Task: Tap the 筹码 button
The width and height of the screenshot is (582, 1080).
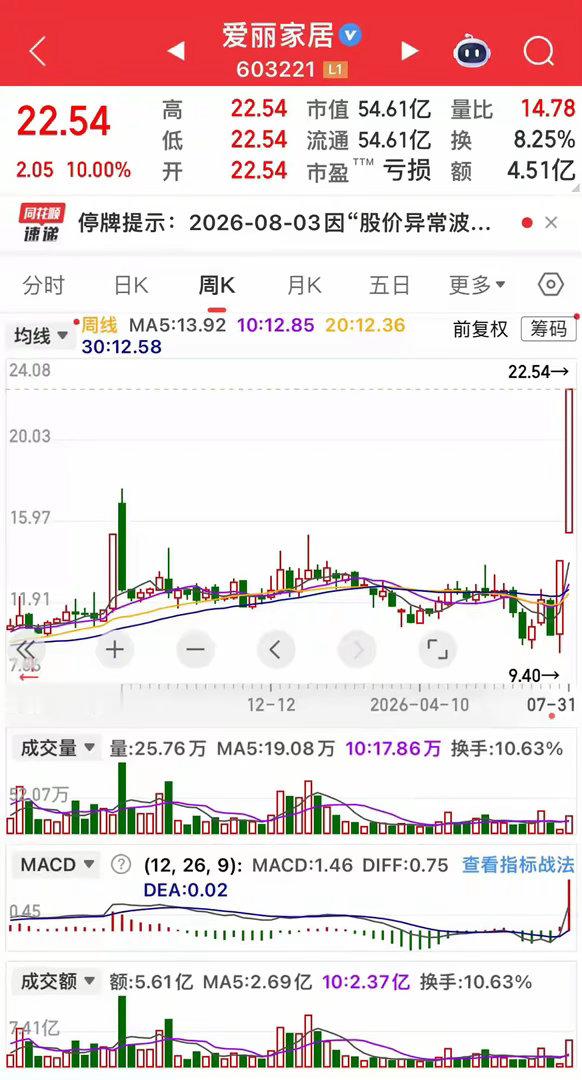Action: click(548, 329)
